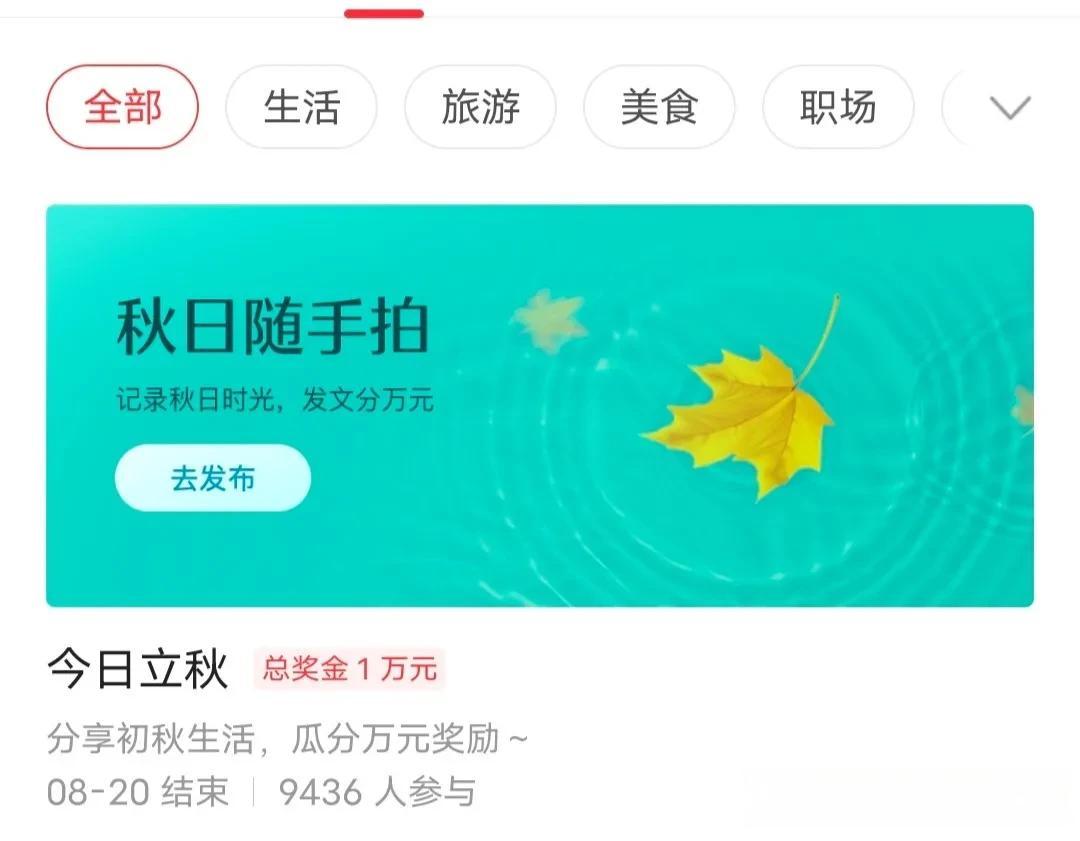Expand the category list chevron
Screen dimensions: 1080x841
click(1009, 107)
